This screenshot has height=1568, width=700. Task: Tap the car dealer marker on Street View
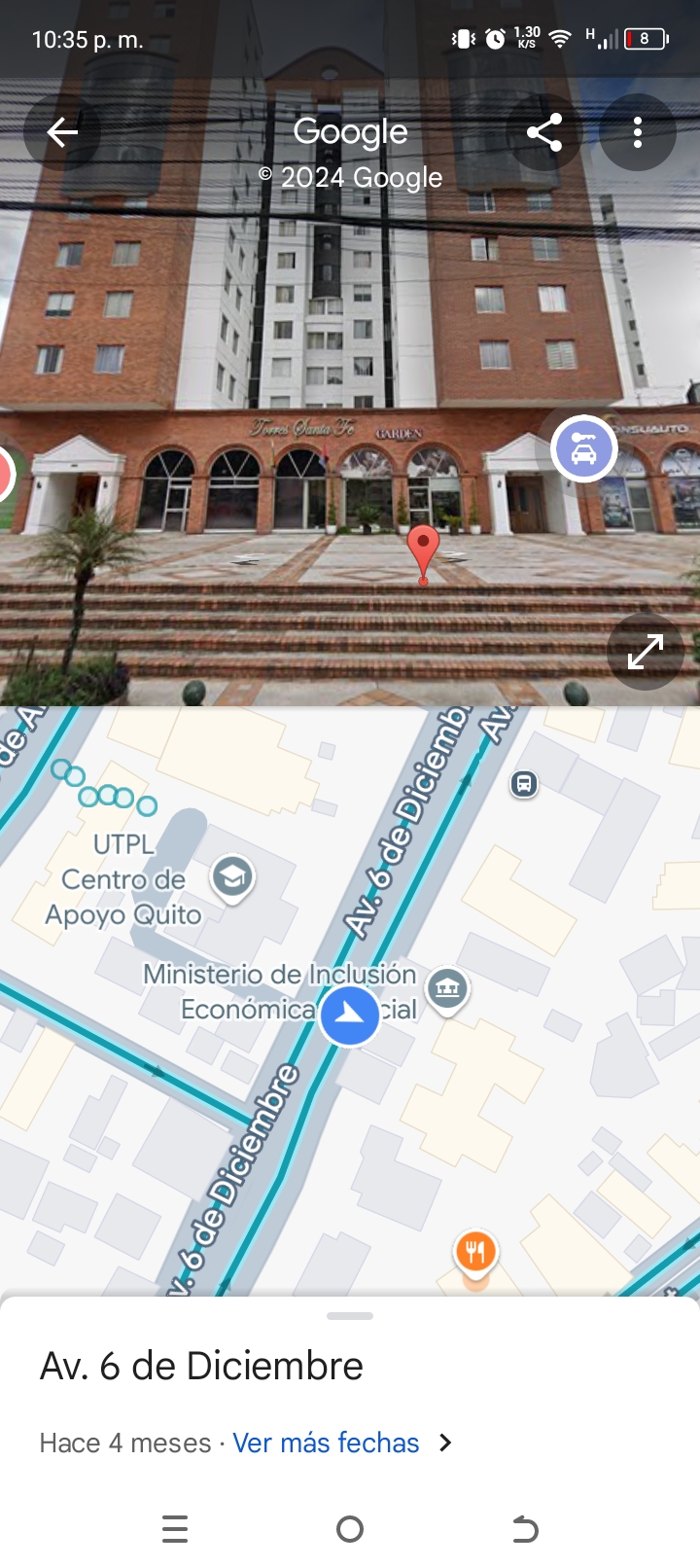coord(583,449)
